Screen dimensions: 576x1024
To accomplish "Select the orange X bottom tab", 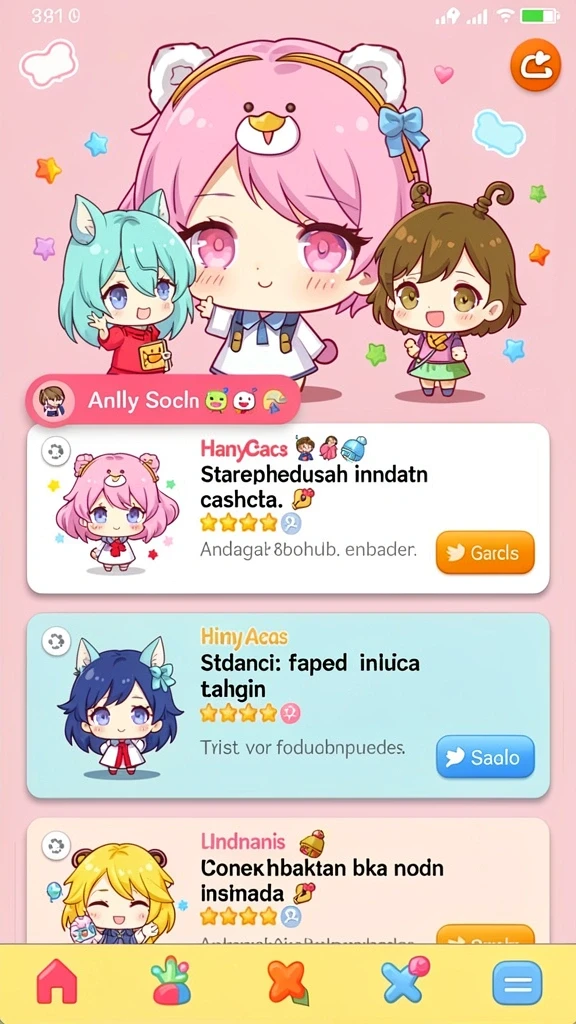I will (x=287, y=982).
